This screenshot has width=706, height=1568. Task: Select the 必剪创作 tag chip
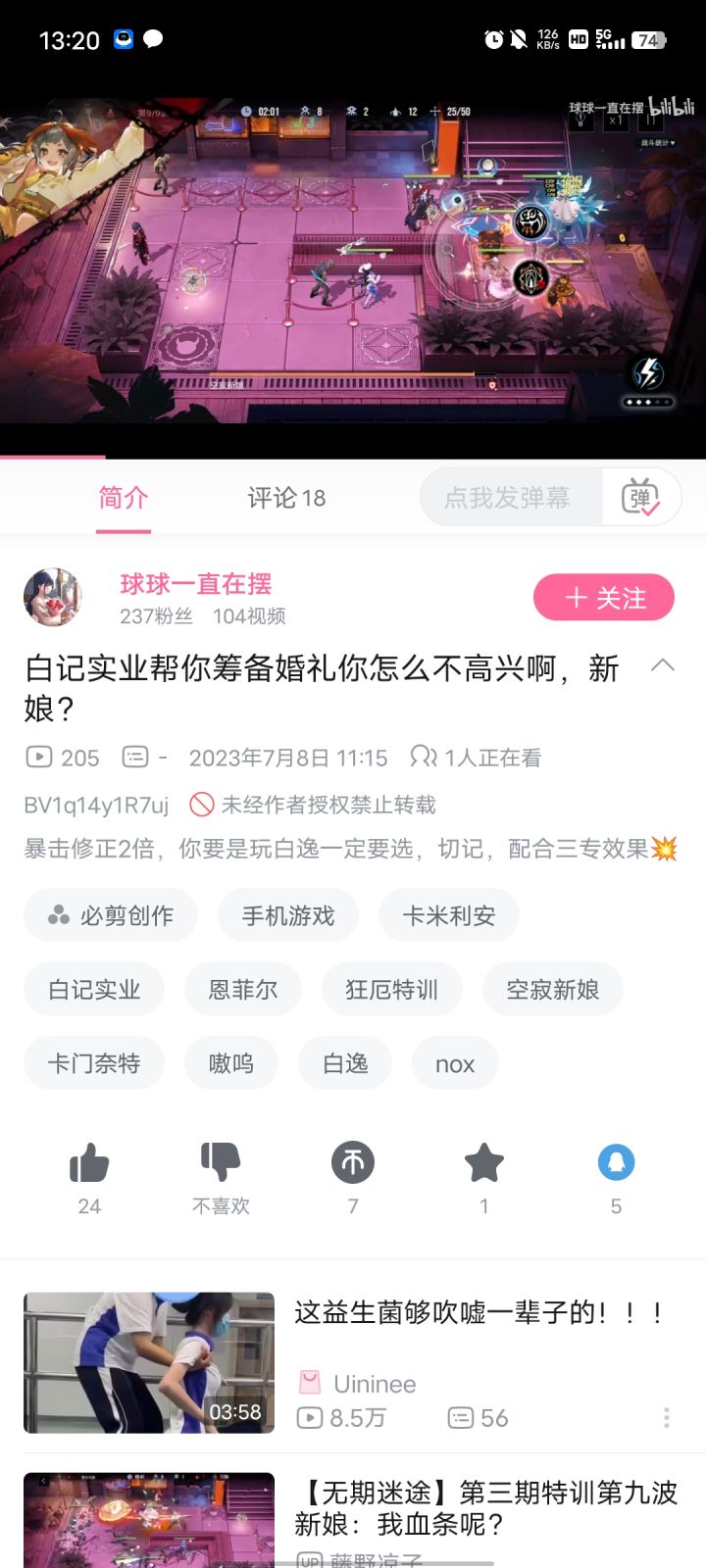tap(111, 915)
